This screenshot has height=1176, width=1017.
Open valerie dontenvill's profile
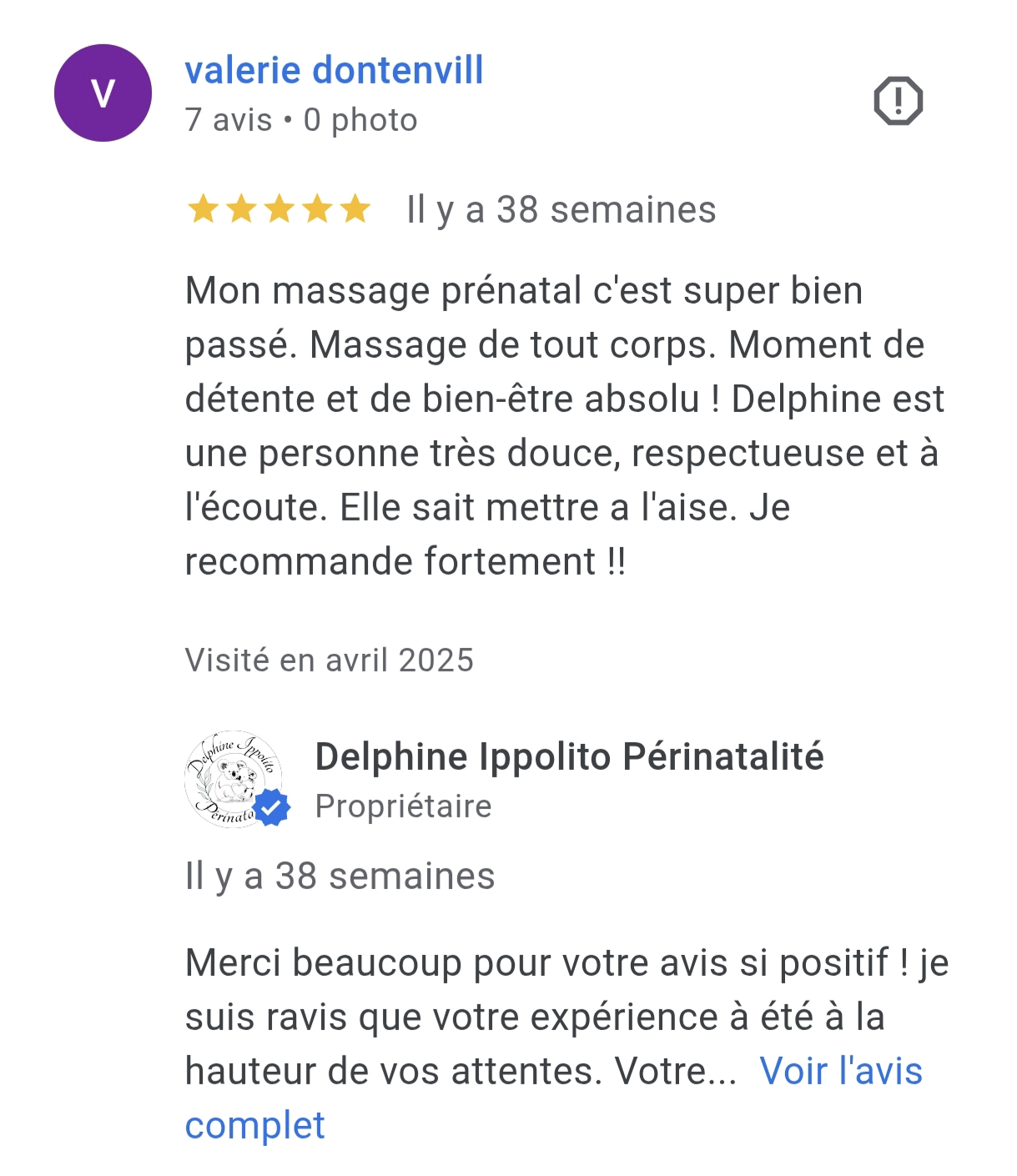click(x=334, y=71)
